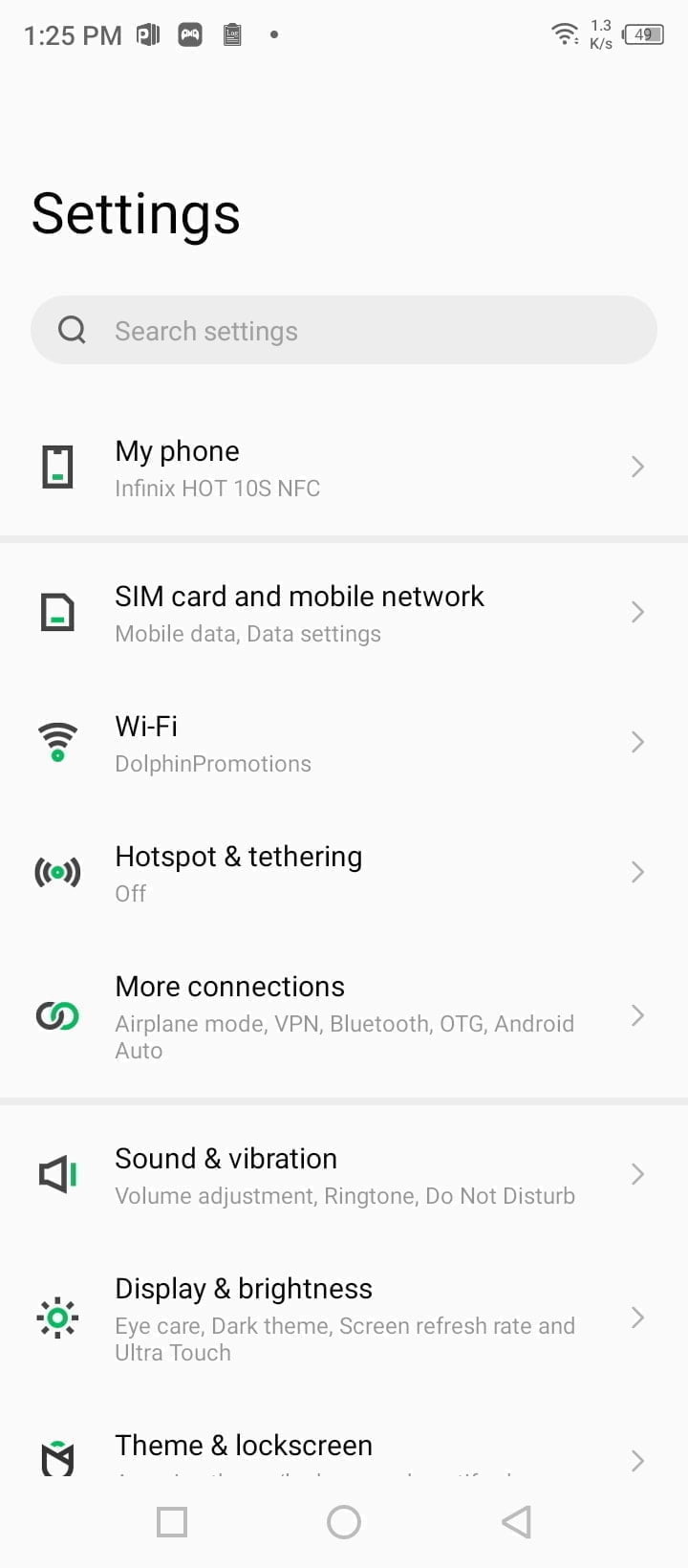Open Hotspot & tethering settings

point(344,873)
